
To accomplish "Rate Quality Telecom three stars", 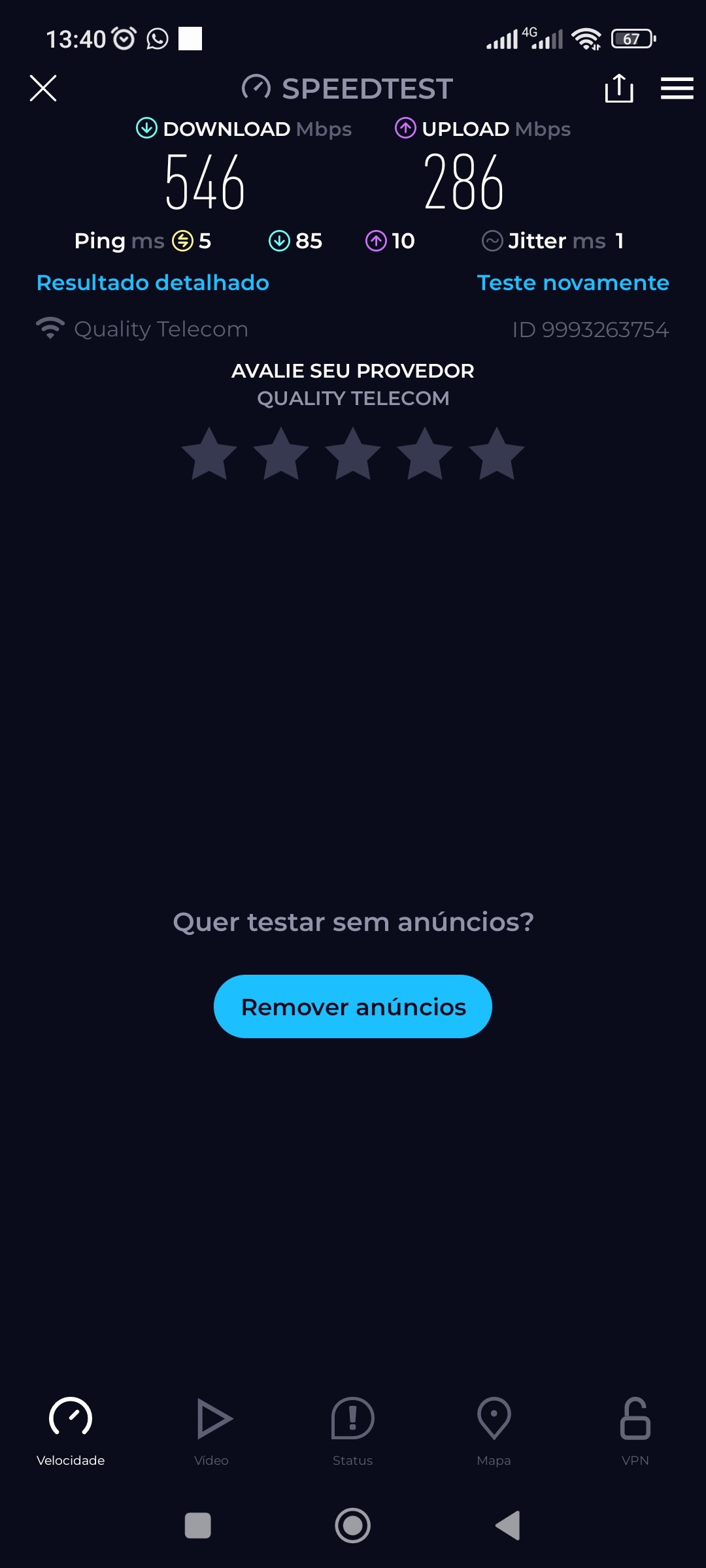I will [353, 455].
